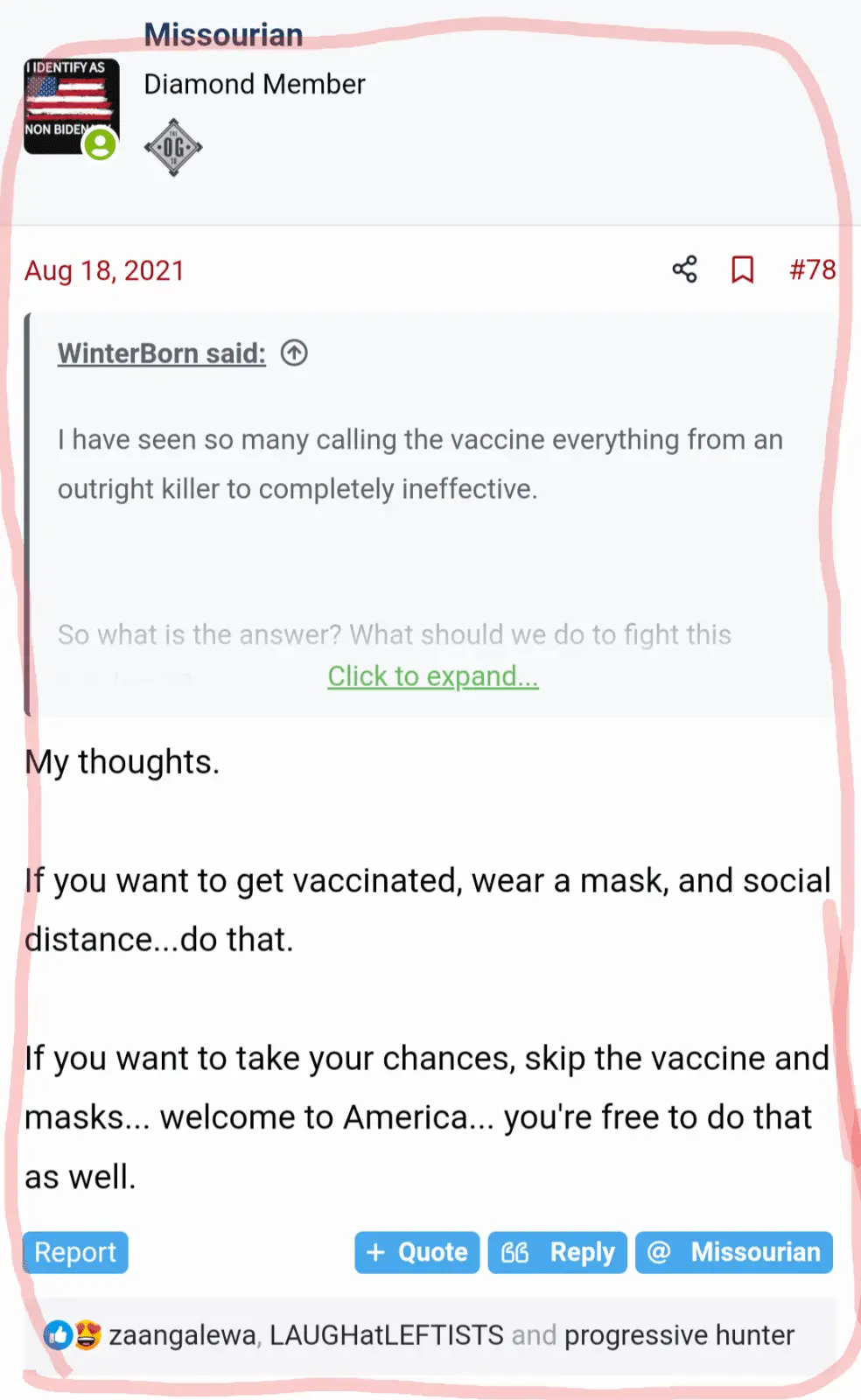Tap the + Quote button
The width and height of the screenshot is (861, 1400).
[x=416, y=1252]
